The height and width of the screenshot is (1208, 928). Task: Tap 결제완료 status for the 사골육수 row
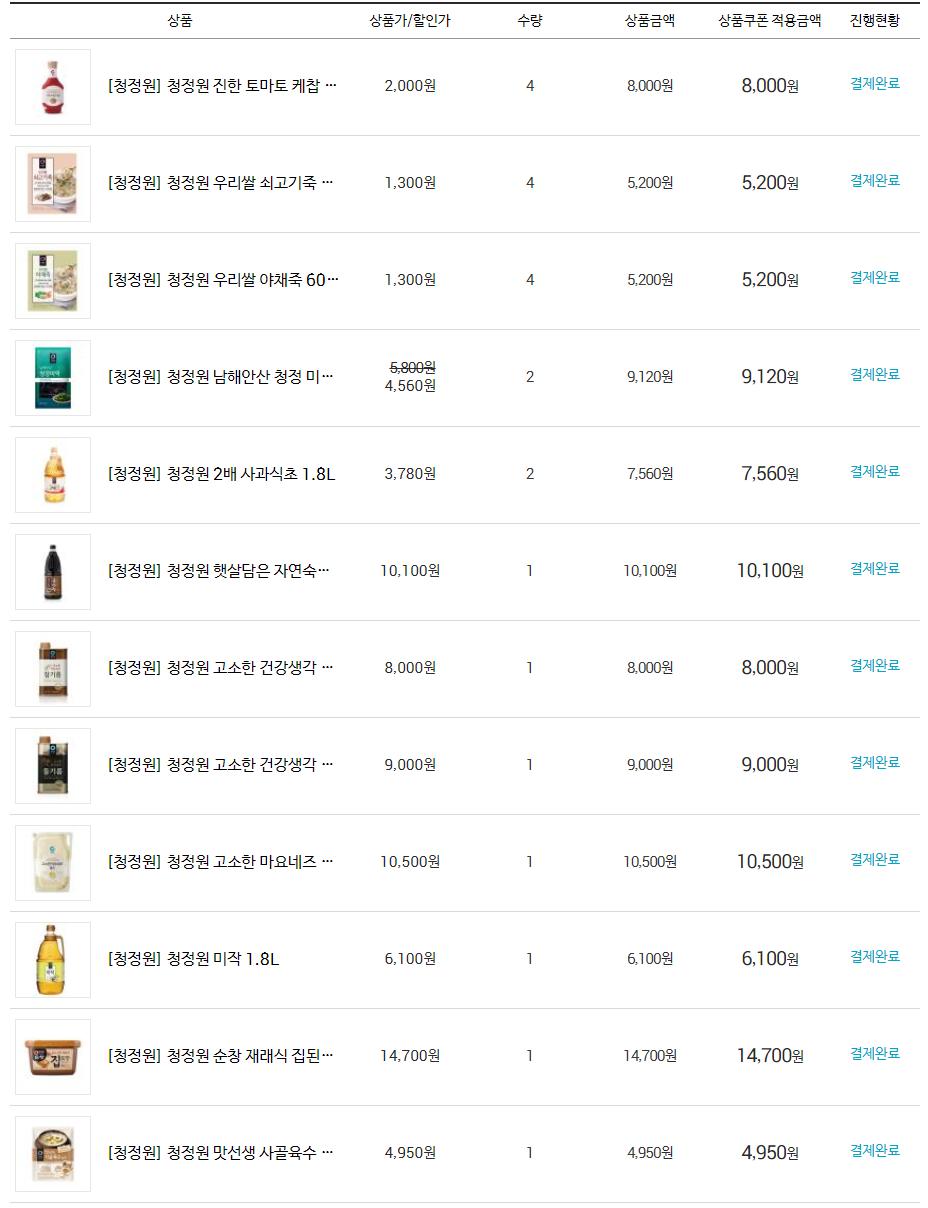click(x=875, y=1151)
